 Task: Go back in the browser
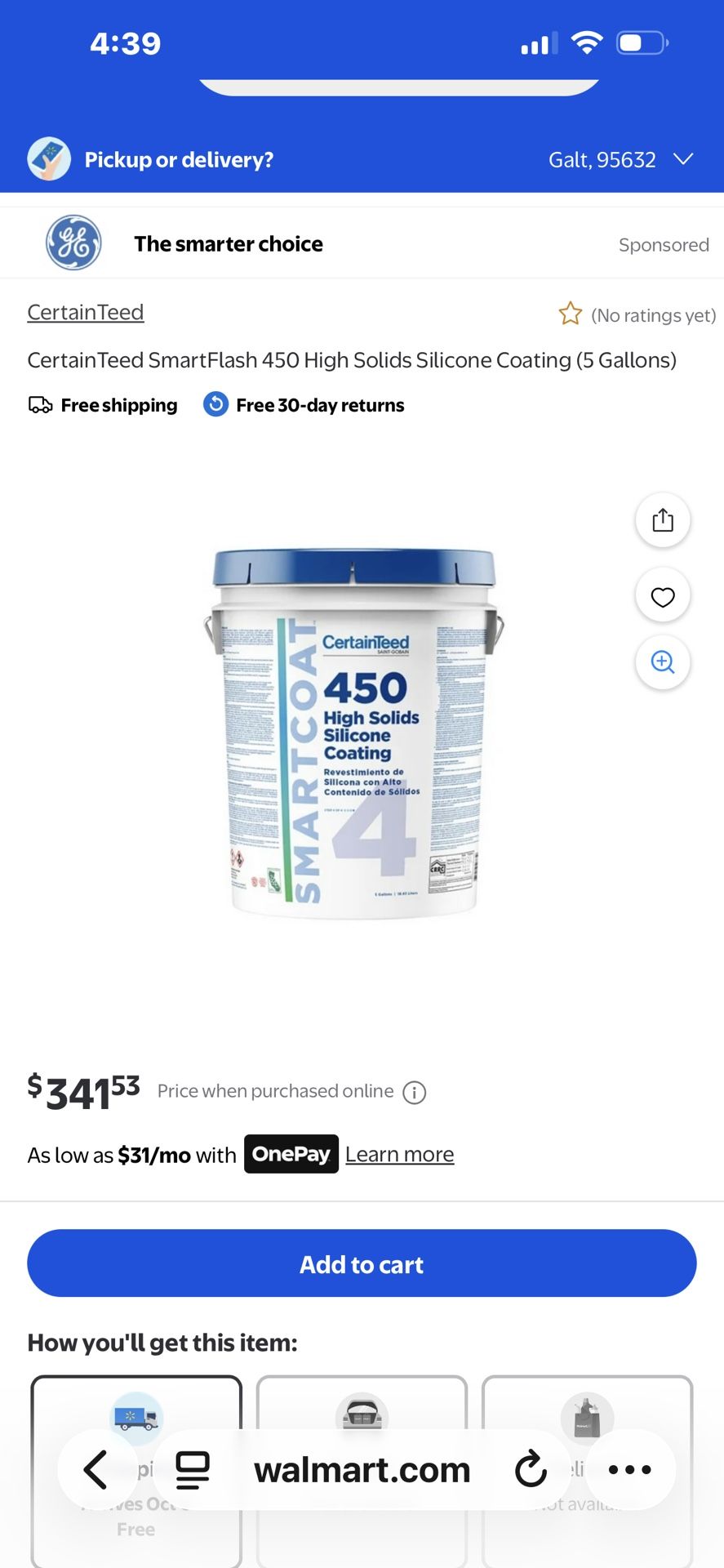pyautogui.click(x=95, y=1469)
